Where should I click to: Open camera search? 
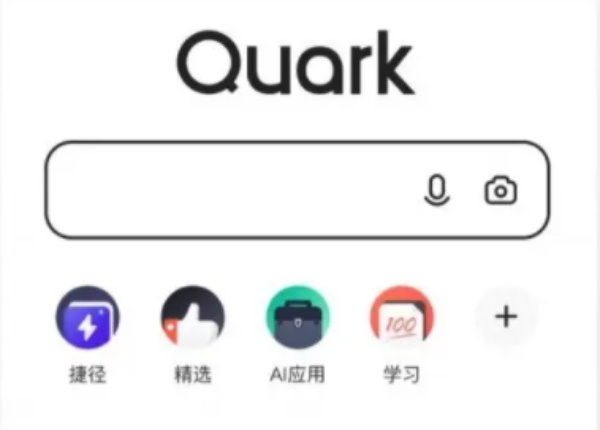tap(501, 190)
